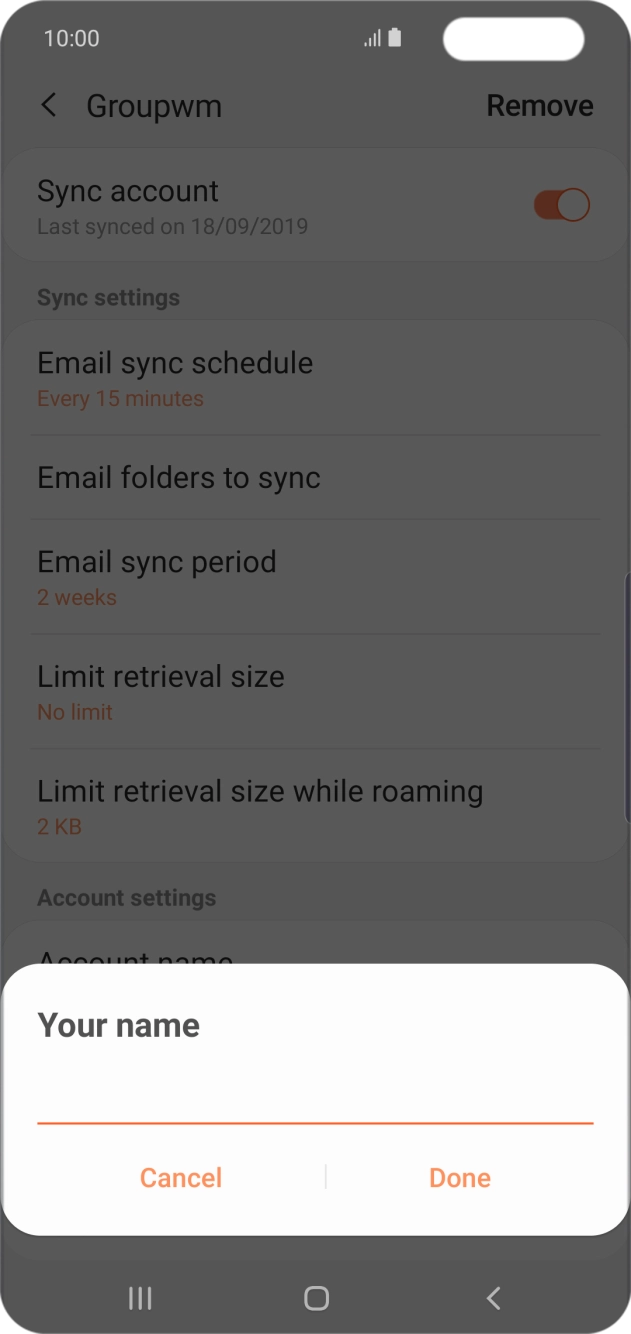This screenshot has height=1334, width=631.
Task: Confirm the name with Done
Action: coord(460,1177)
